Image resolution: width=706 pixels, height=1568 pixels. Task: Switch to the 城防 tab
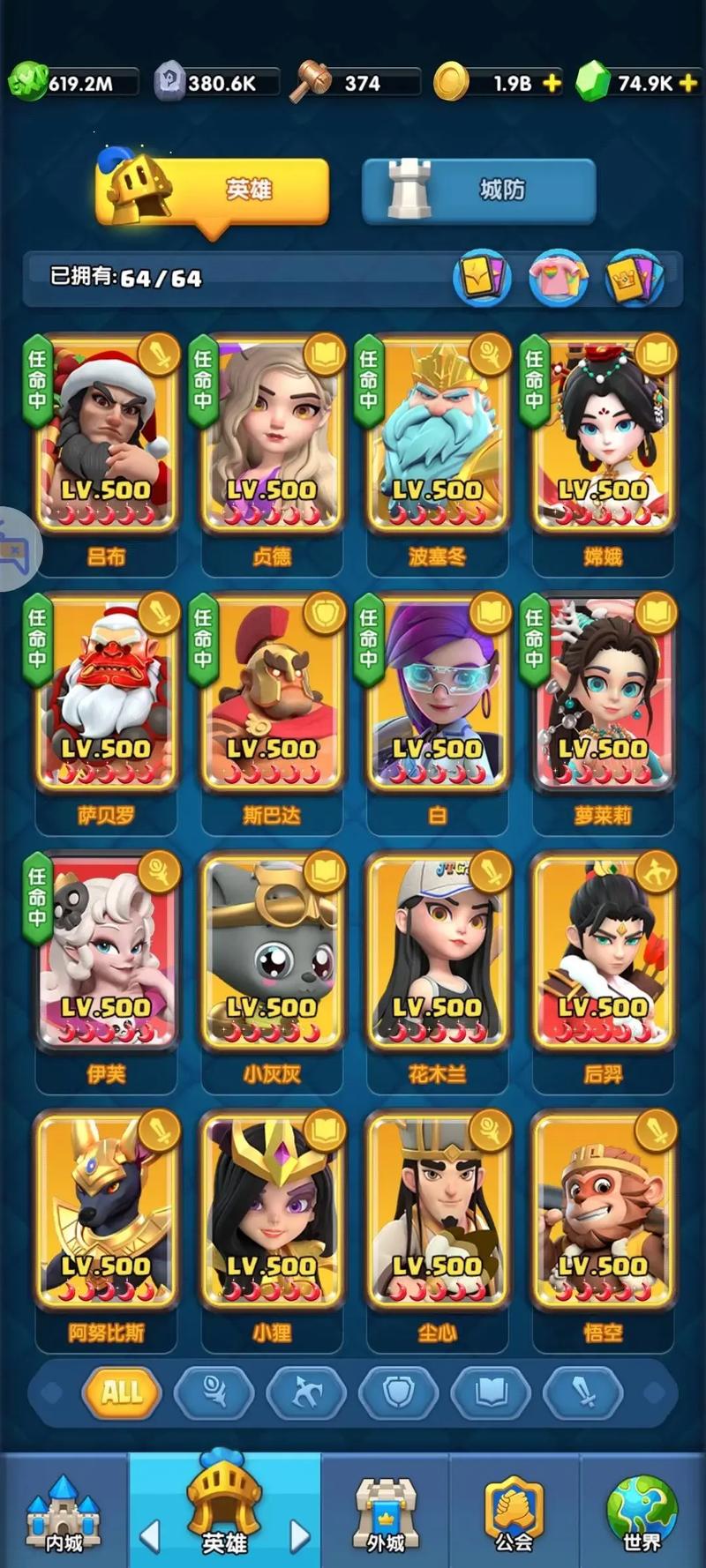click(478, 190)
